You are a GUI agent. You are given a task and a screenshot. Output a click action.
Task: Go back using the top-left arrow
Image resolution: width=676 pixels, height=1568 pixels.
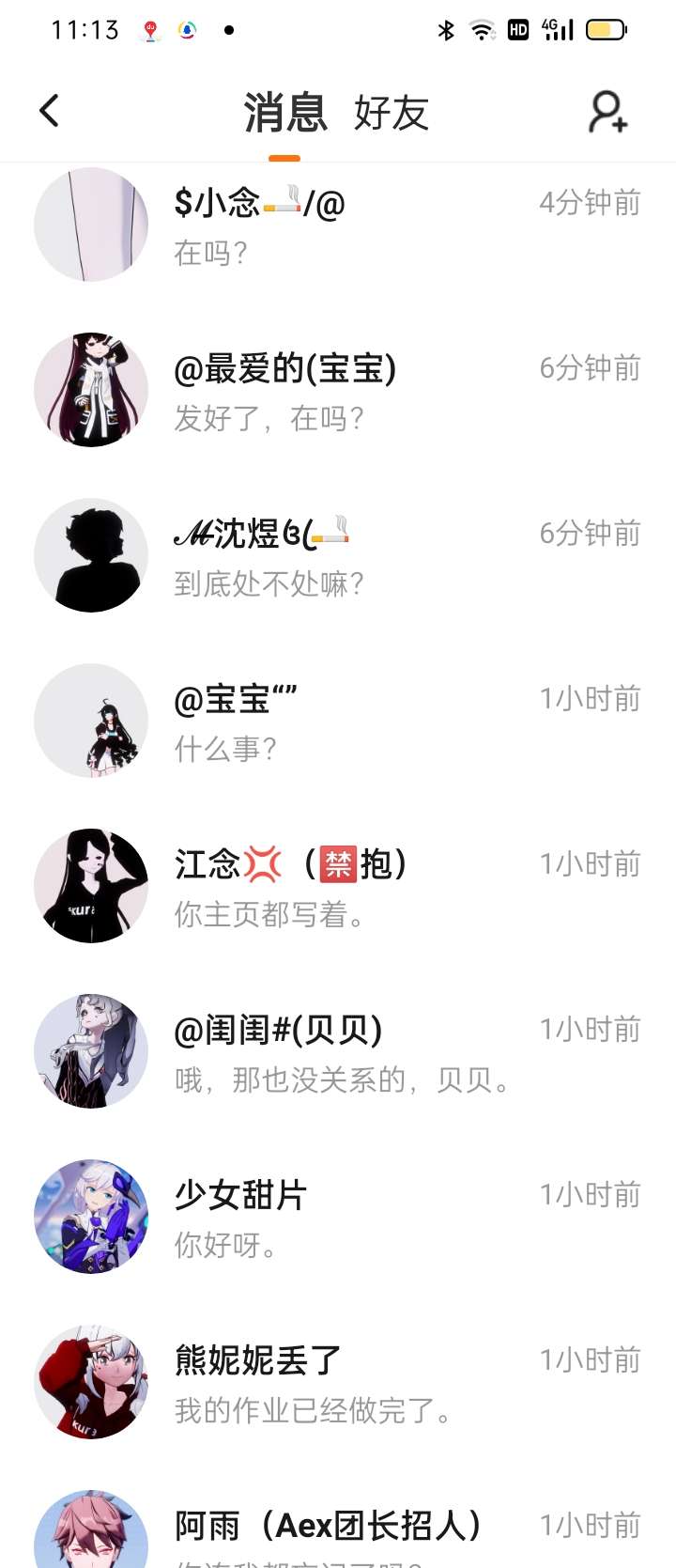(50, 111)
